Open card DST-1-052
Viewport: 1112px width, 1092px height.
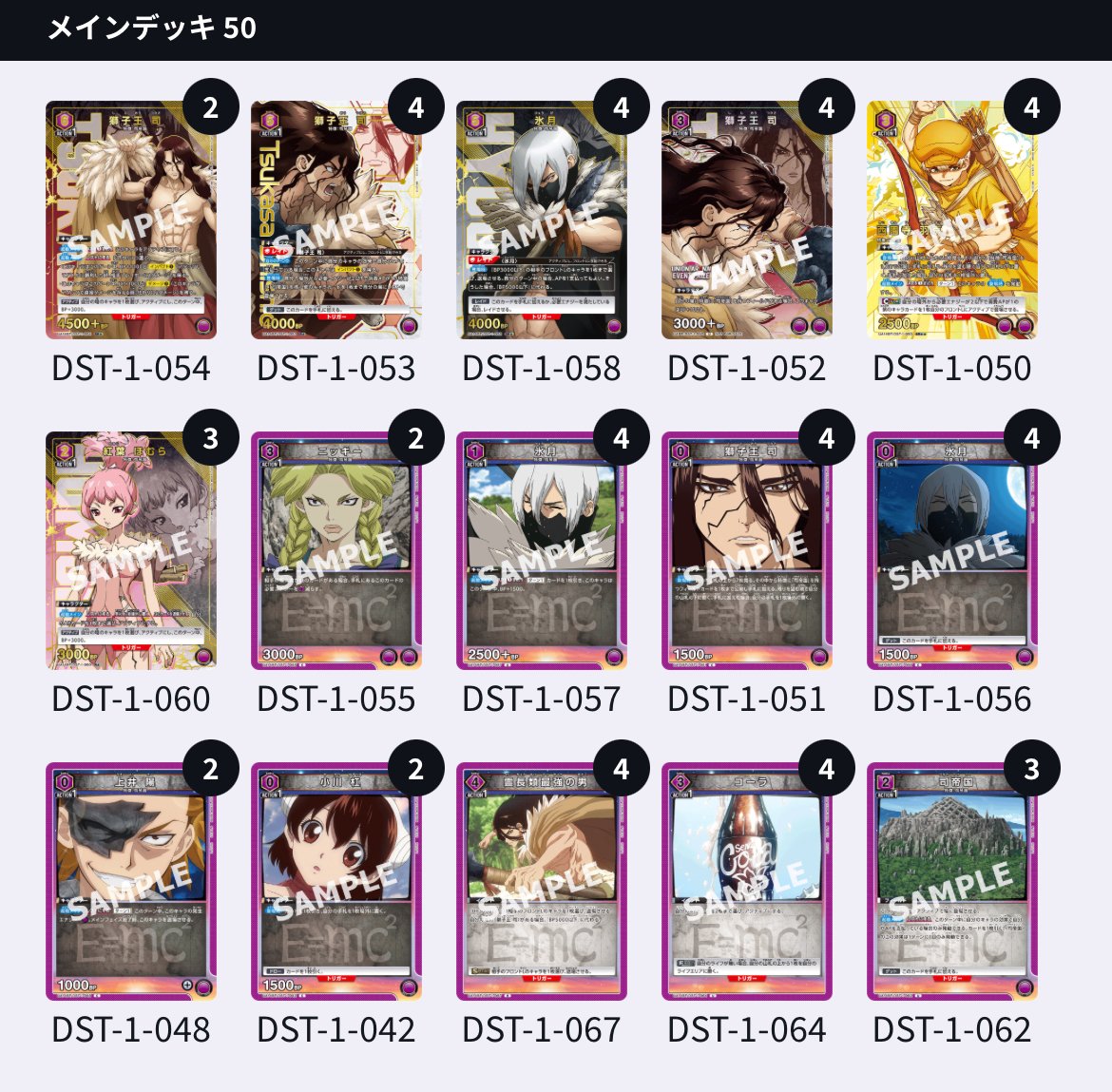click(747, 220)
